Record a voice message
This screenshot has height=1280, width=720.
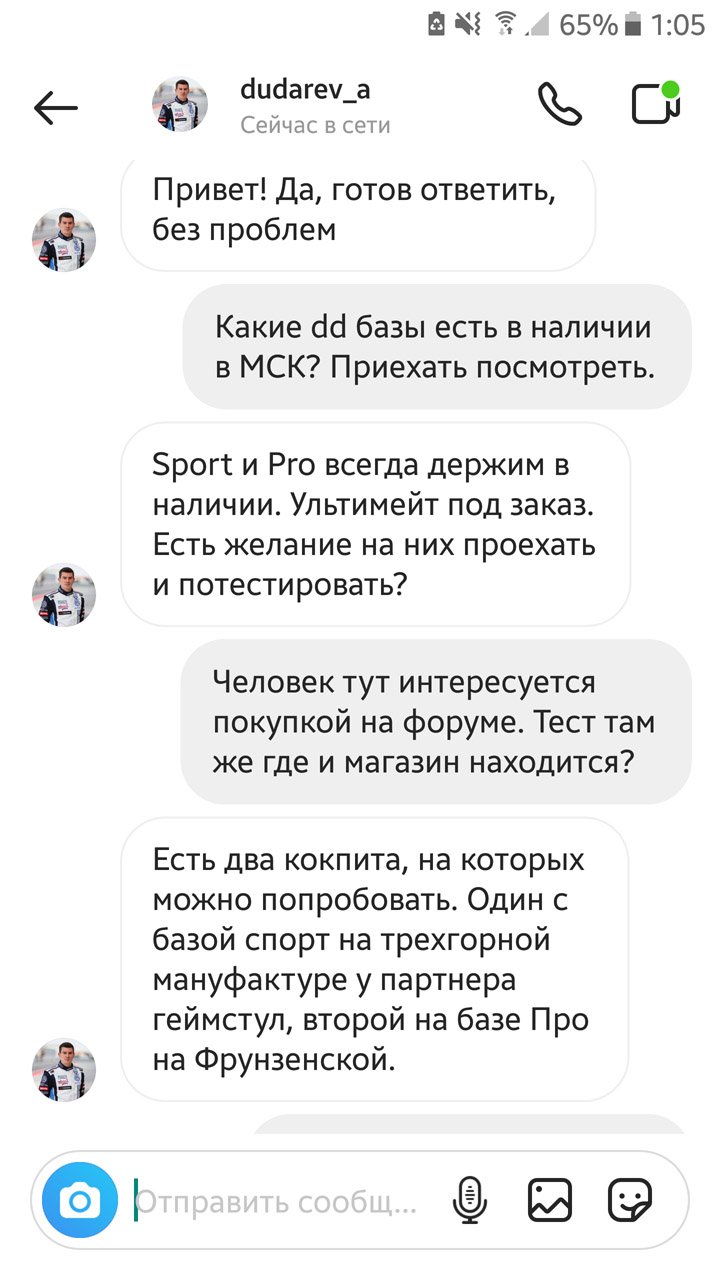pyautogui.click(x=470, y=1201)
